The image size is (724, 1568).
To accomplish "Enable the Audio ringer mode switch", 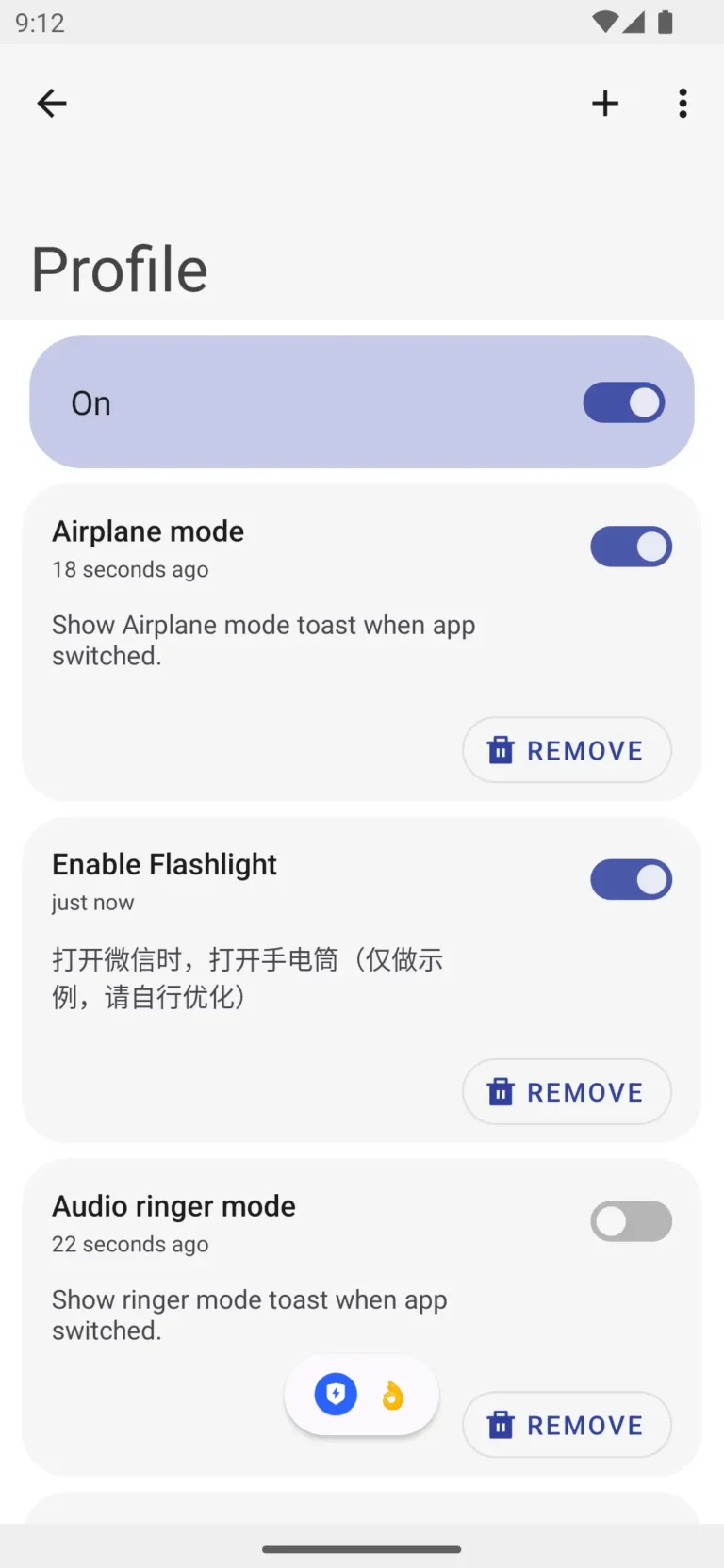I will point(631,1221).
